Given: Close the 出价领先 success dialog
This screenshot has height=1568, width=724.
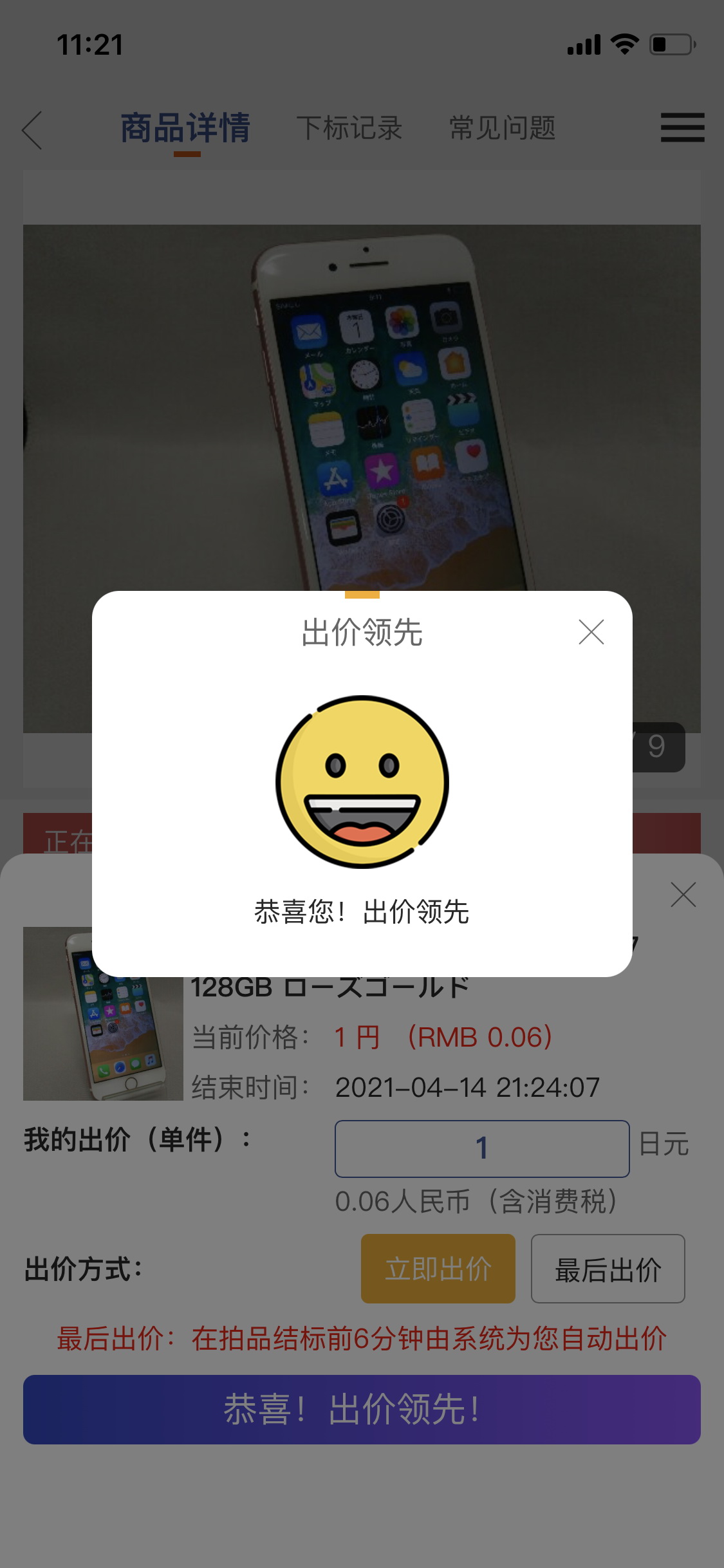Looking at the screenshot, I should pos(591,632).
